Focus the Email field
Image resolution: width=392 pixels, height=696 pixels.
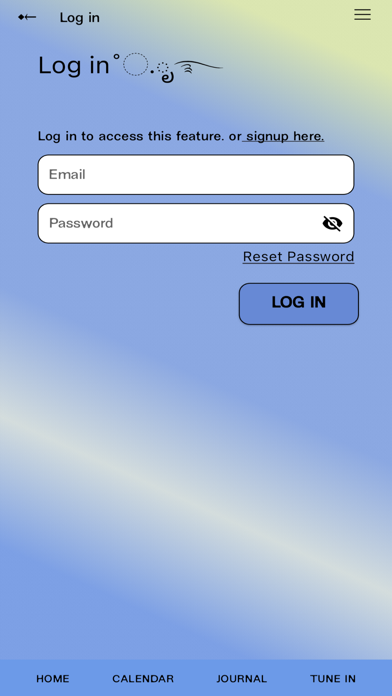(196, 174)
